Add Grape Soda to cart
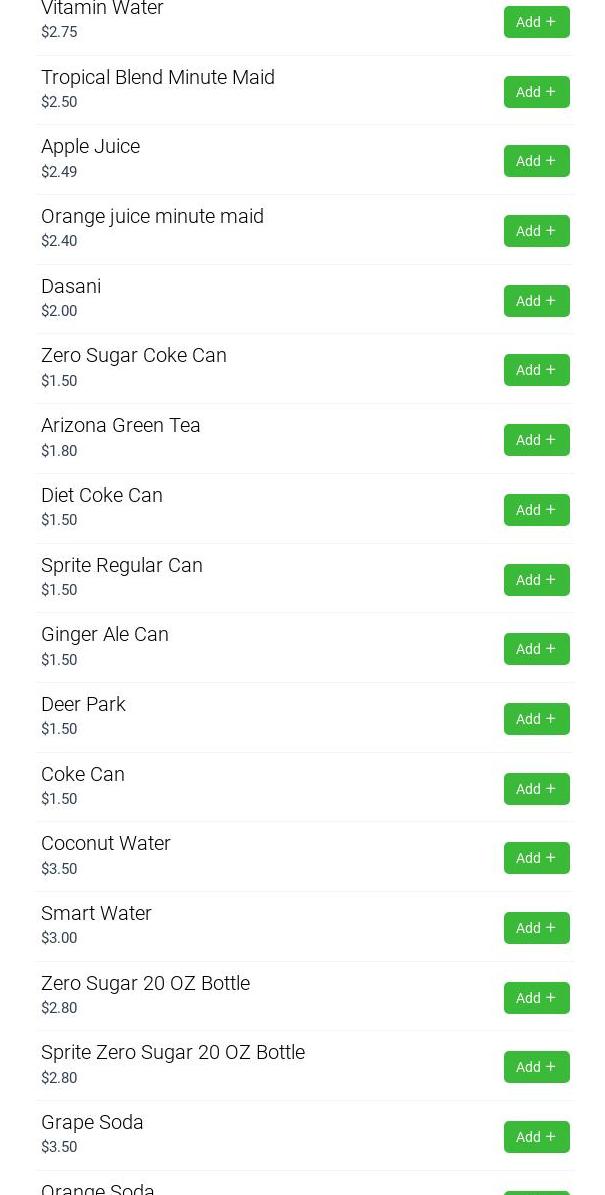This screenshot has width=605, height=1195. click(x=536, y=1137)
